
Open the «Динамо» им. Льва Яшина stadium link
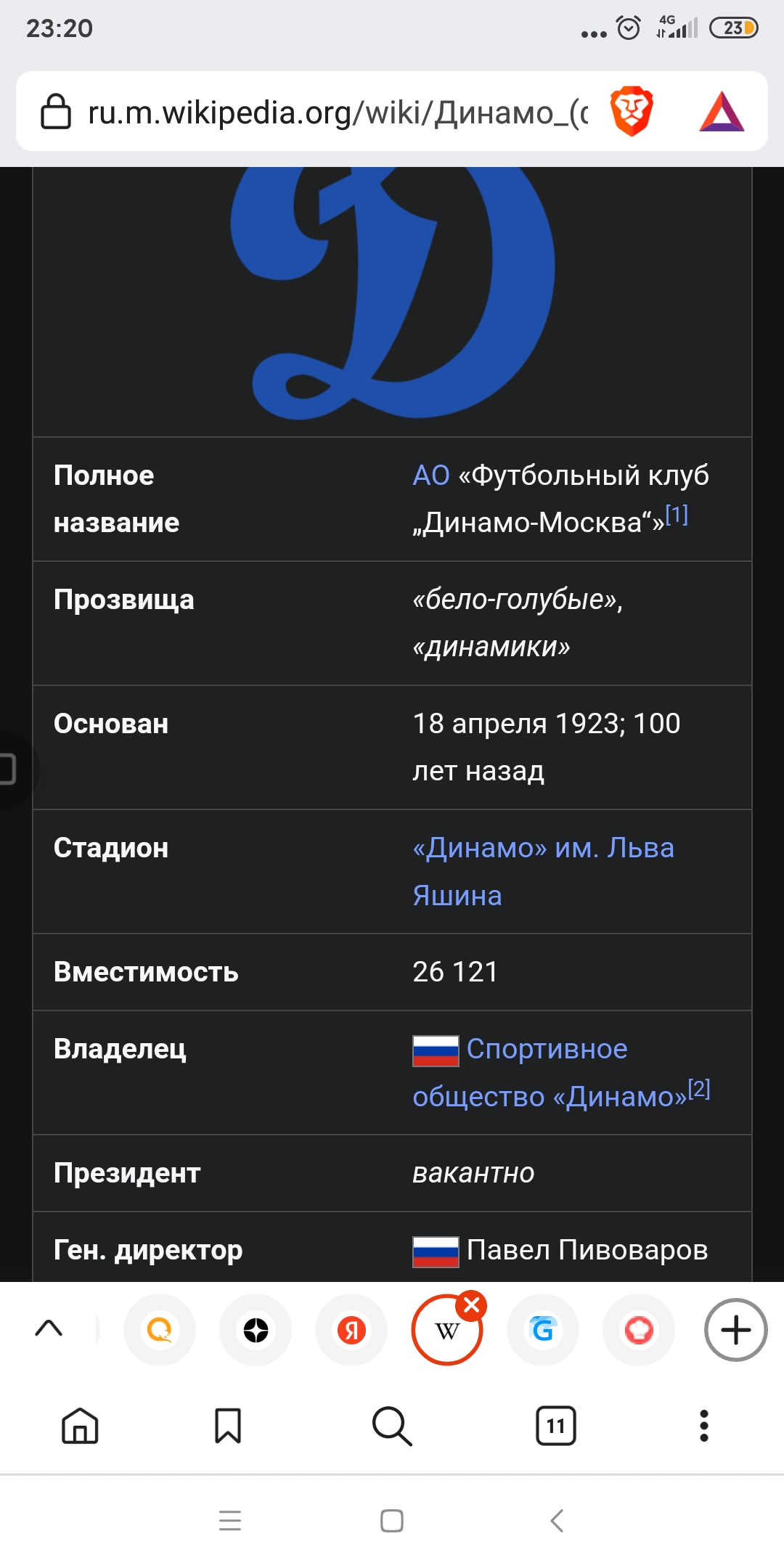(x=543, y=849)
